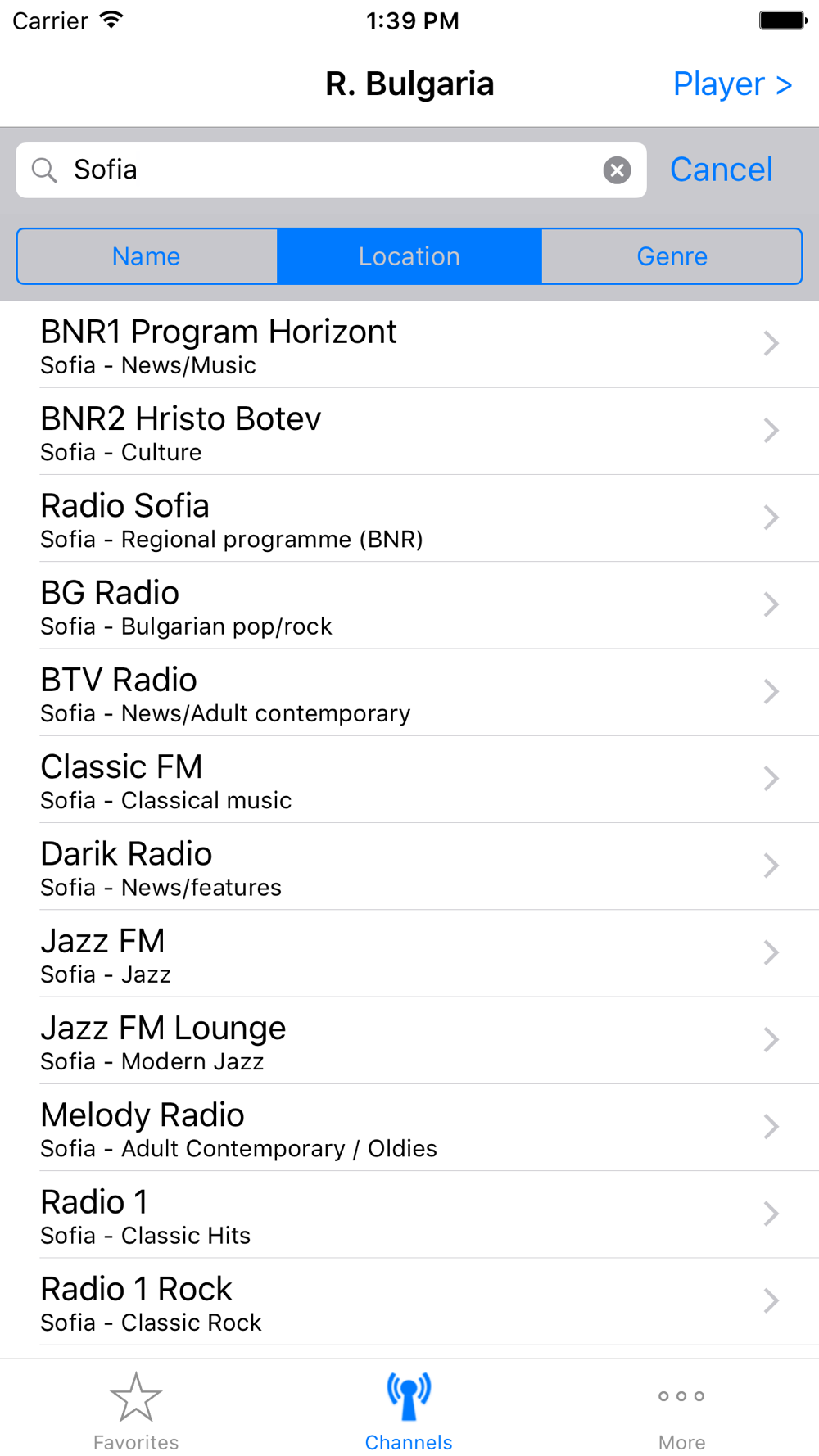Open the Jazz FM Lounge channel

click(x=409, y=1041)
